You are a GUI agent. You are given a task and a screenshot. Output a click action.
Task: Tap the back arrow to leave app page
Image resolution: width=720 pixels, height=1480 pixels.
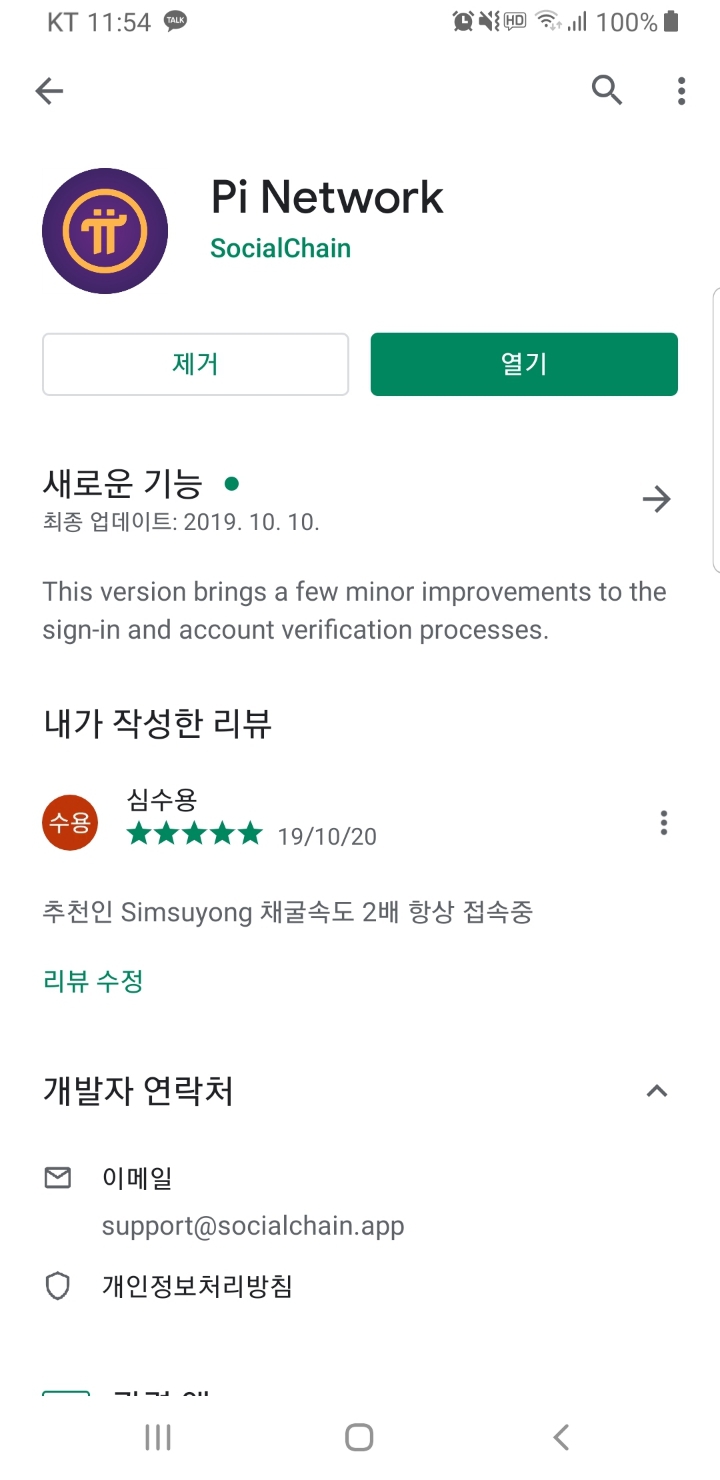48,90
